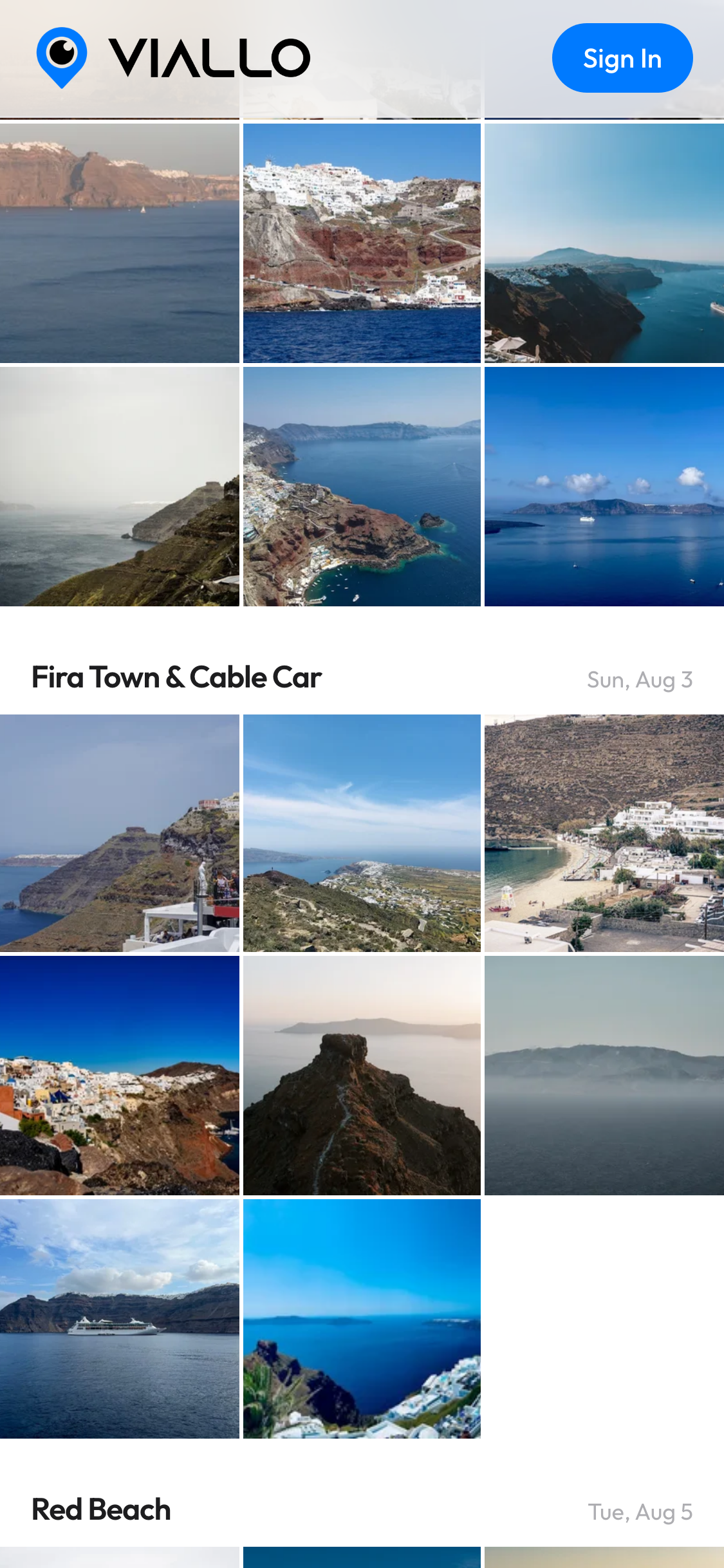Open the photo with the white statue on a terrace

[120, 833]
